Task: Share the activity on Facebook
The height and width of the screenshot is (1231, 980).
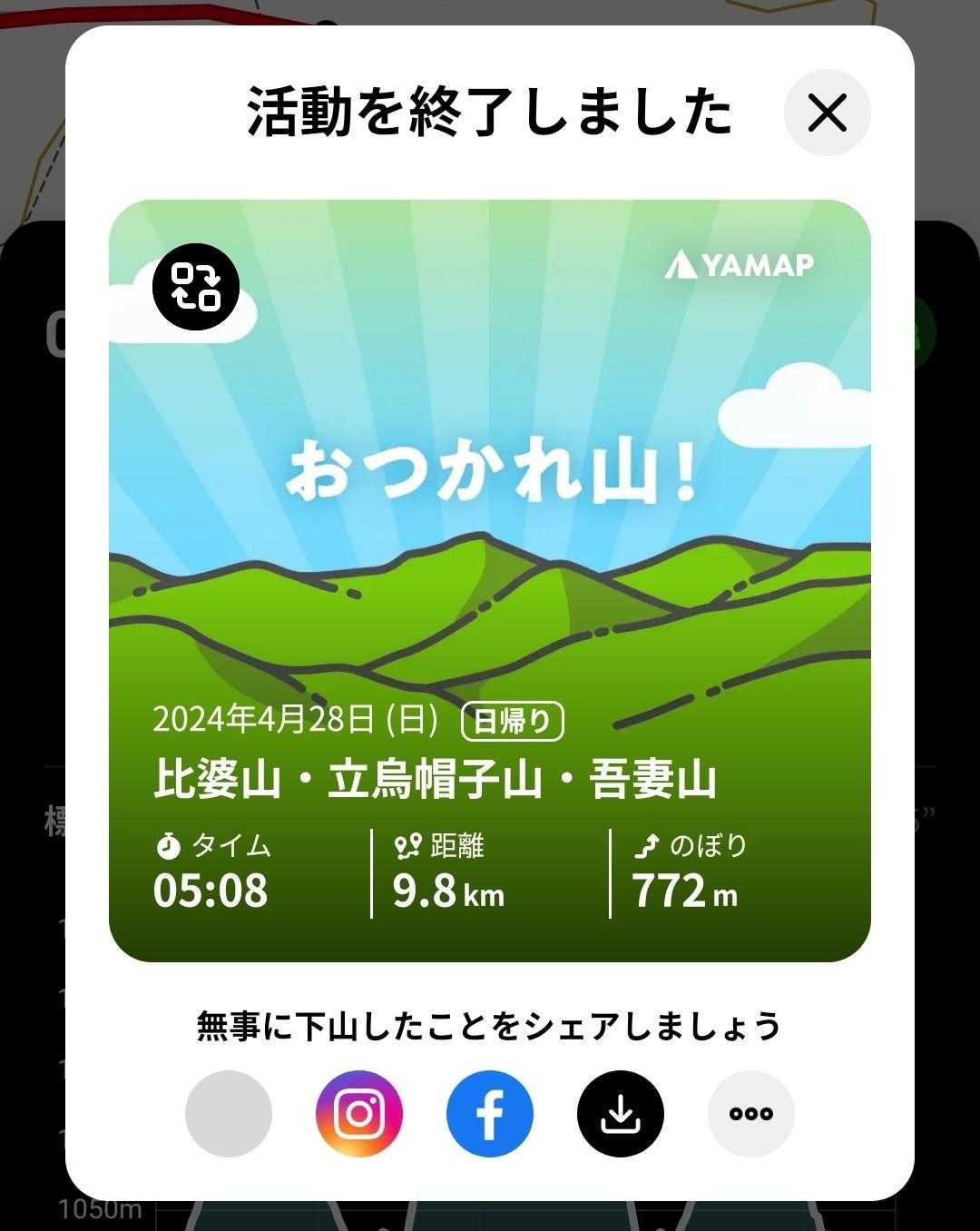Action: (490, 1114)
